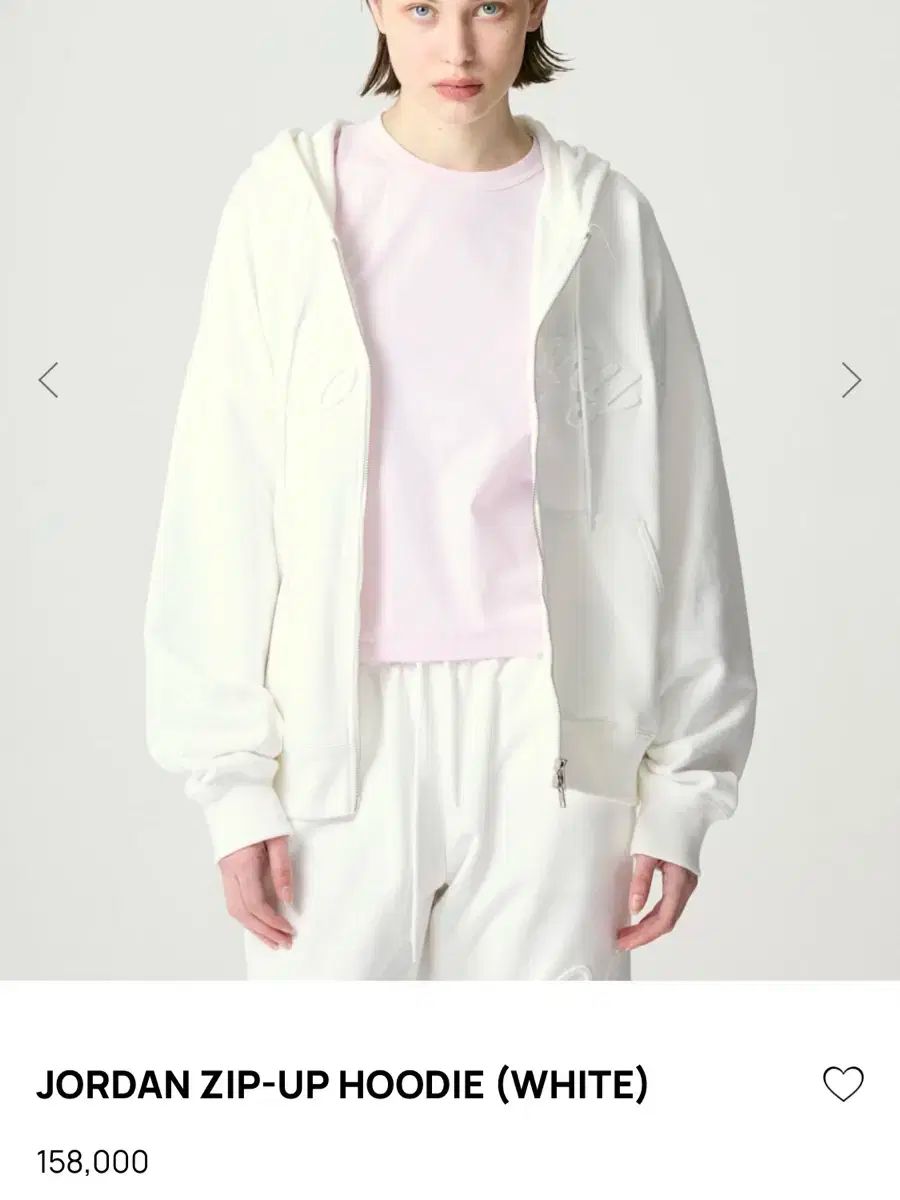Add the Jordan hoodie to wishlist
Image resolution: width=900 pixels, height=1200 pixels.
(842, 1084)
